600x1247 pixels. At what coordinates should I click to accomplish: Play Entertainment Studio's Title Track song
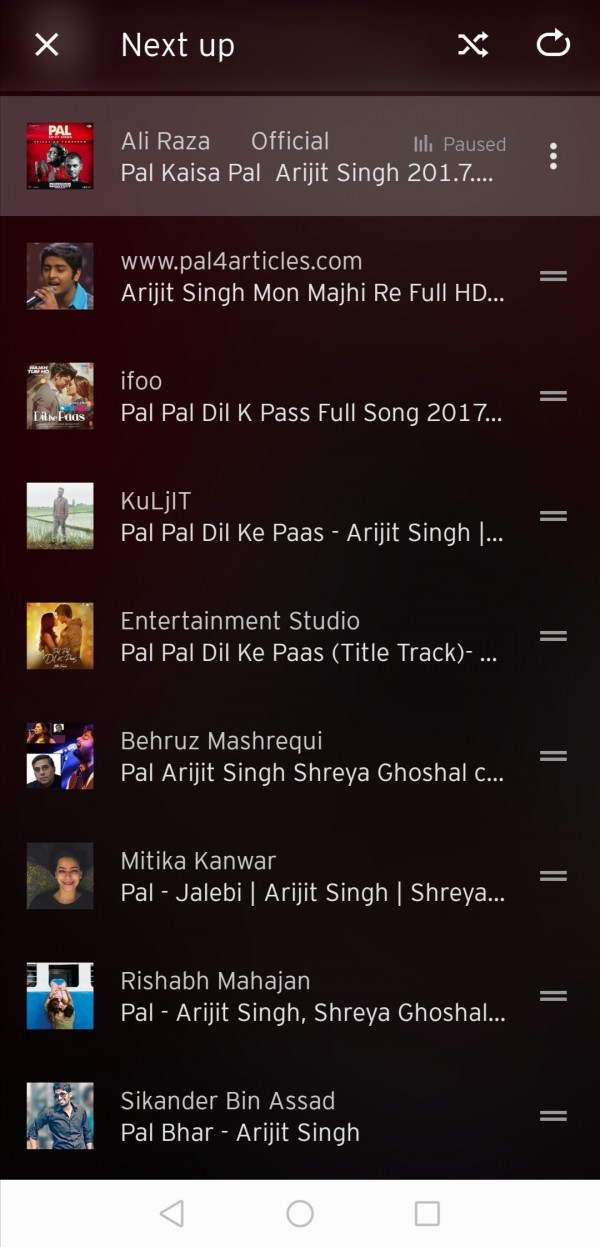click(300, 637)
